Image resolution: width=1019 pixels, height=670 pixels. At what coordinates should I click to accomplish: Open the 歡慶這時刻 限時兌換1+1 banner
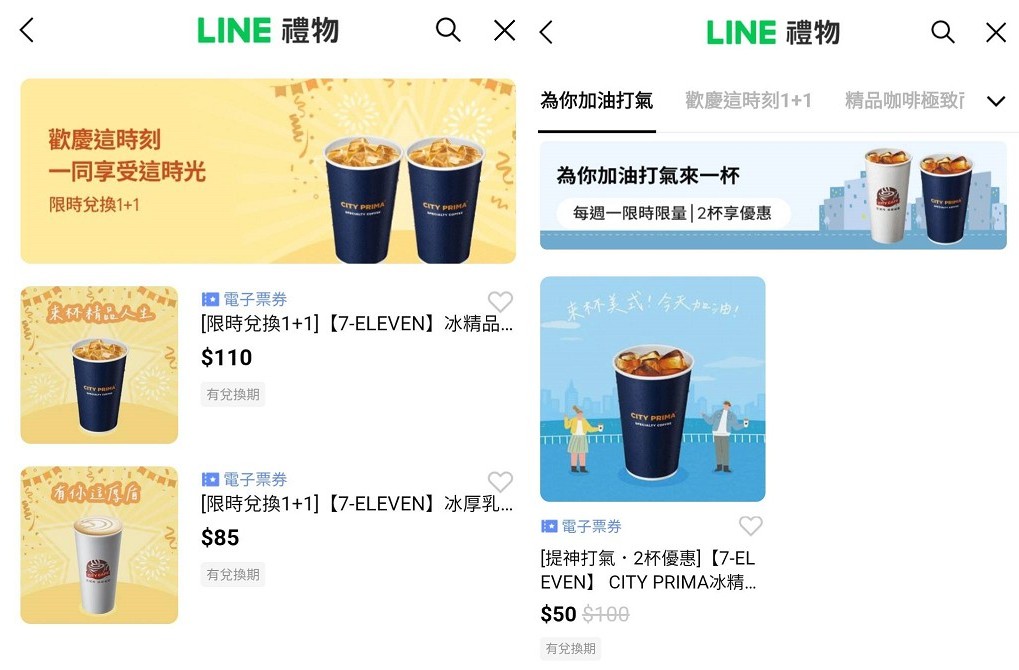(268, 171)
